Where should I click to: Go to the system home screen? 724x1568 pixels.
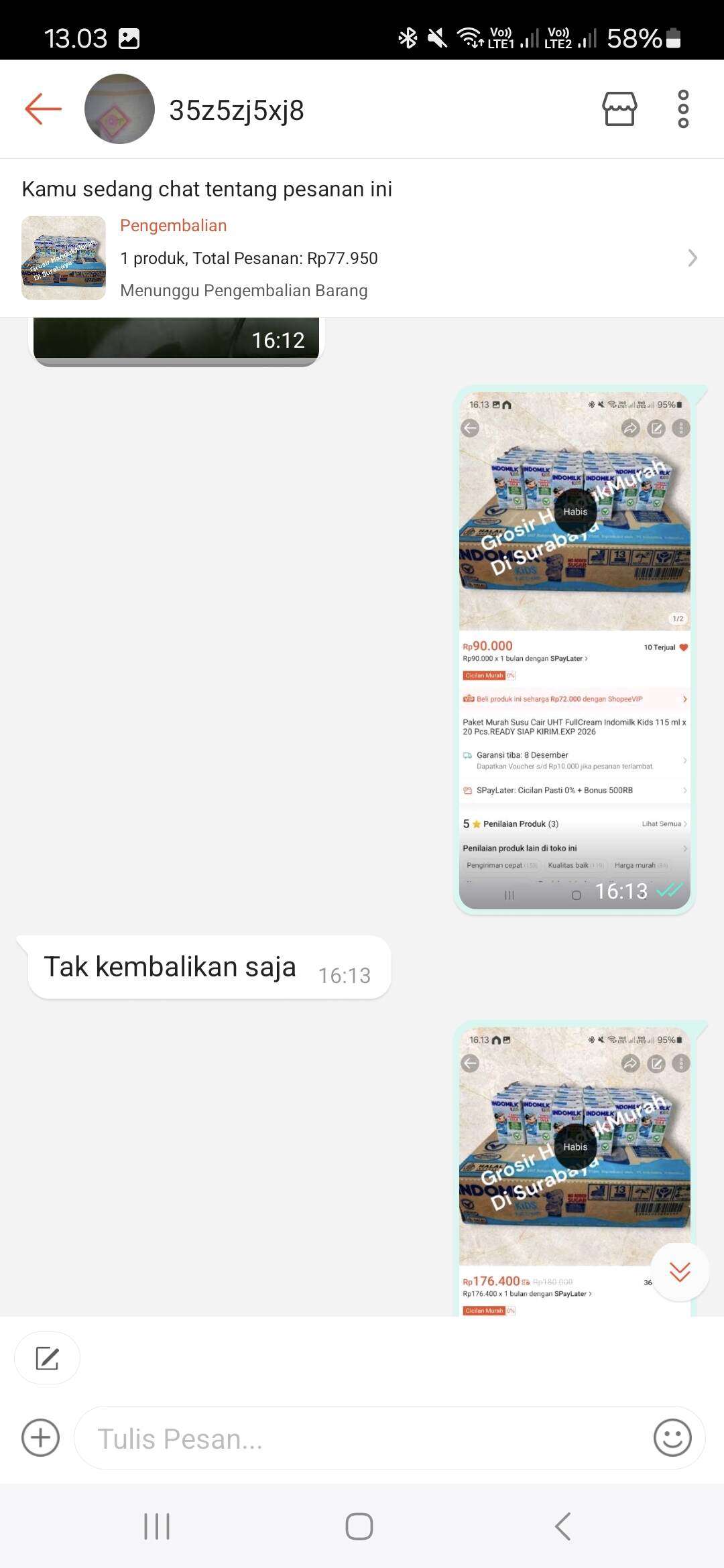[x=359, y=1526]
